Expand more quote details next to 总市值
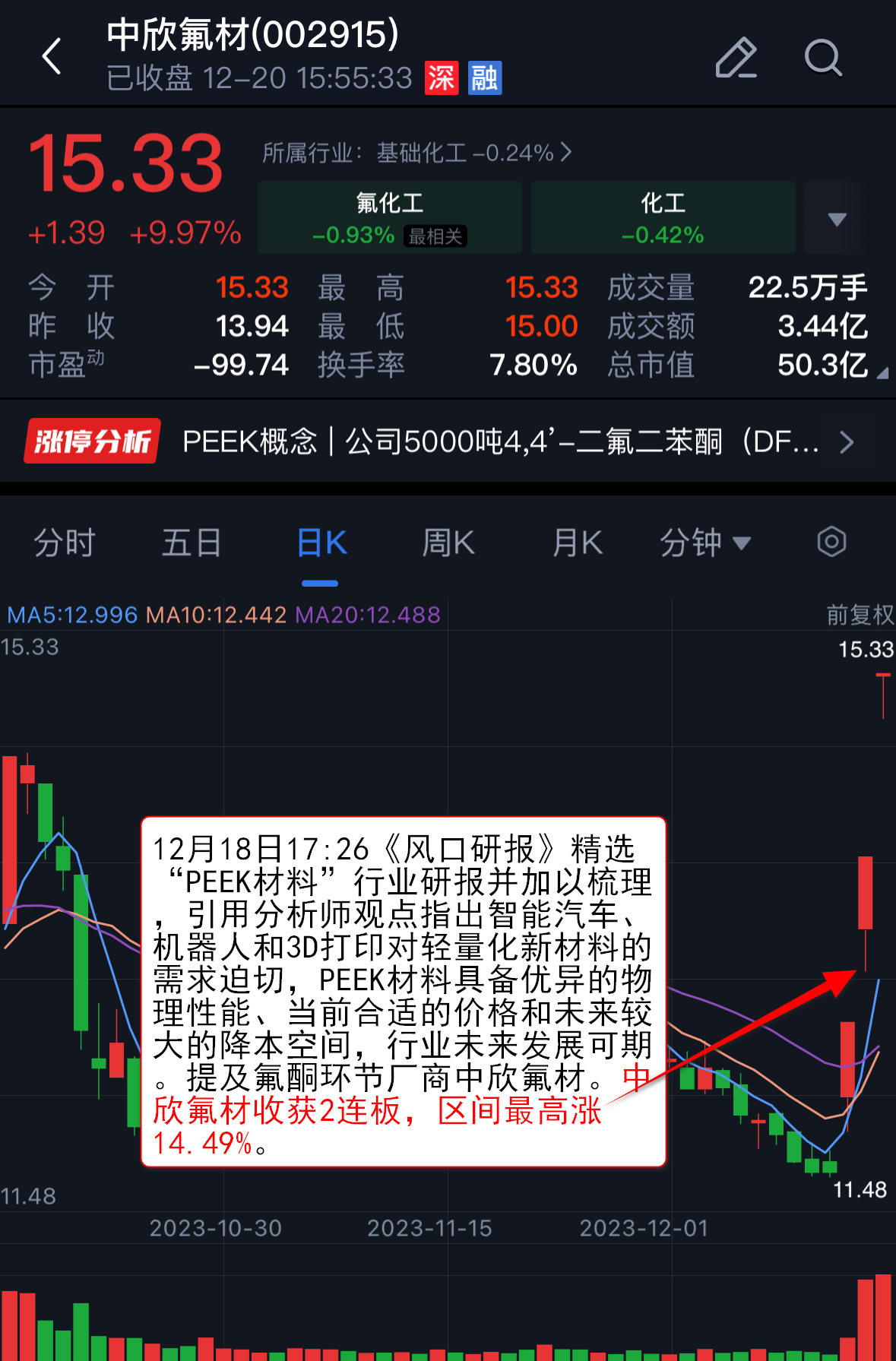Screen dimensions: 896x1361 coord(882,373)
